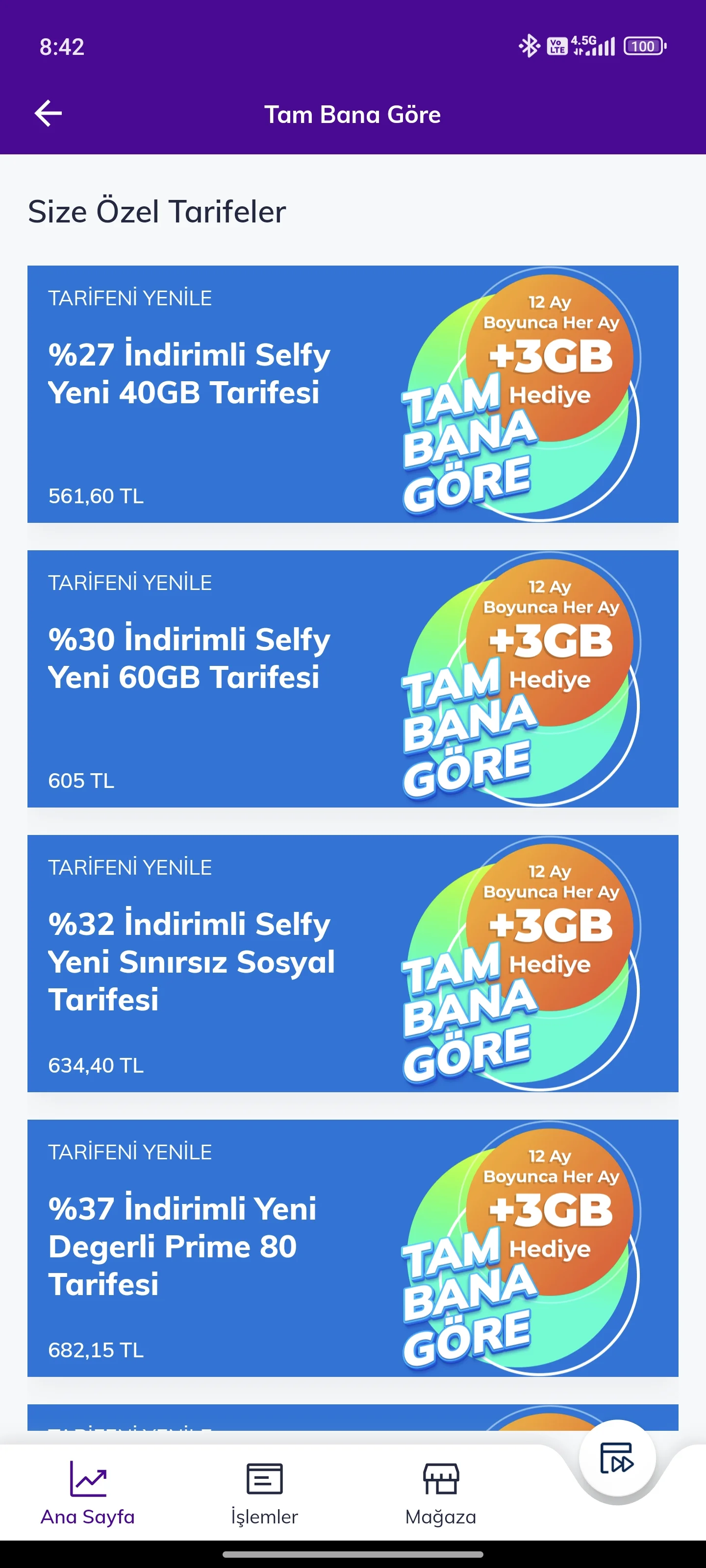706x1568 pixels.
Task: Tap the floating video play button
Action: pyautogui.click(x=616, y=1458)
